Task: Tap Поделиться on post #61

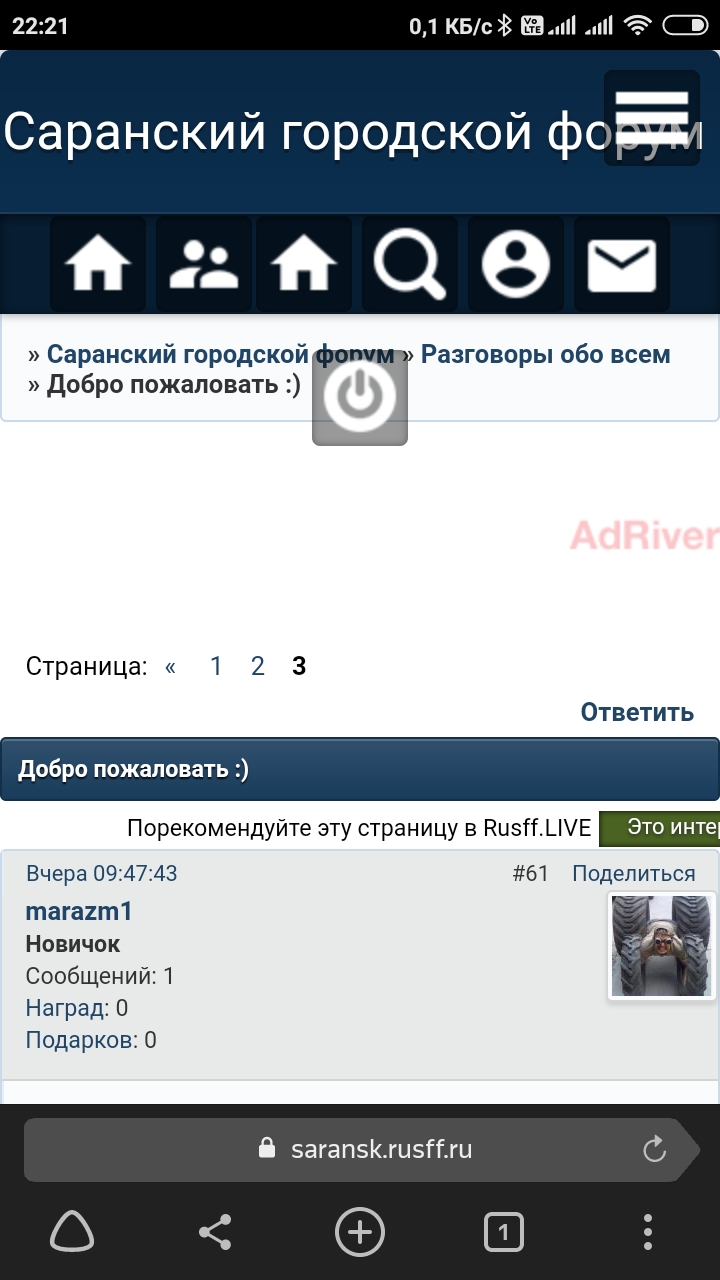Action: pyautogui.click(x=633, y=874)
